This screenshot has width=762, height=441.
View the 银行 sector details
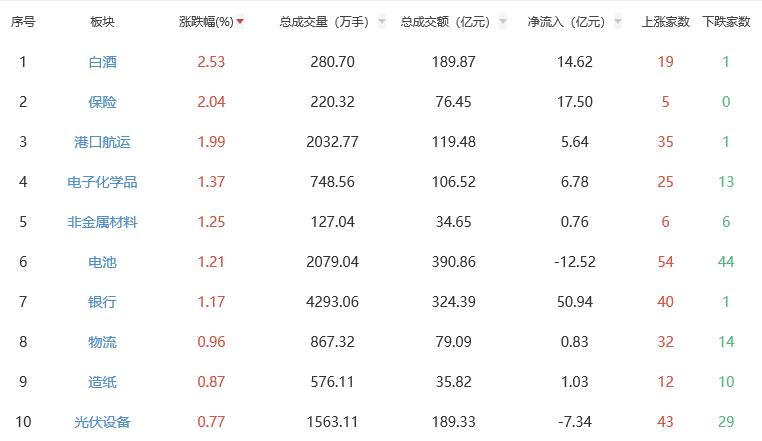click(102, 302)
